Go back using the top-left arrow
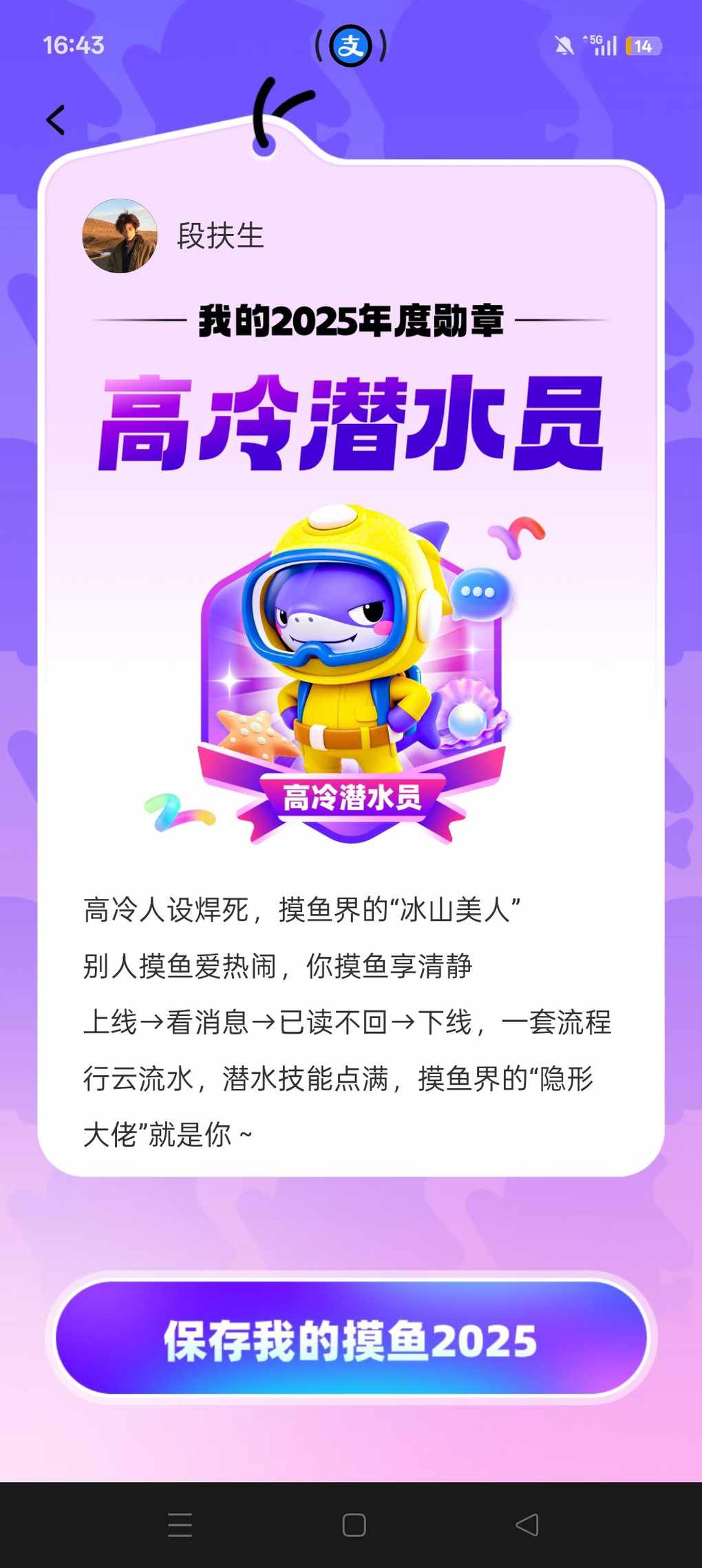This screenshot has width=702, height=1568. click(x=56, y=120)
